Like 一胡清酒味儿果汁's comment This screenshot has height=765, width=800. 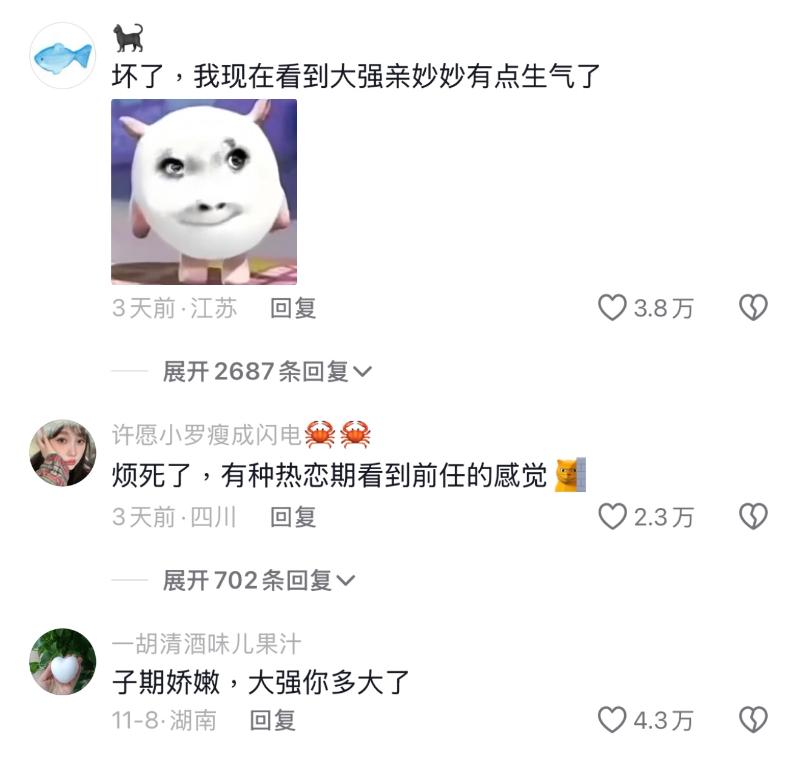pos(612,719)
